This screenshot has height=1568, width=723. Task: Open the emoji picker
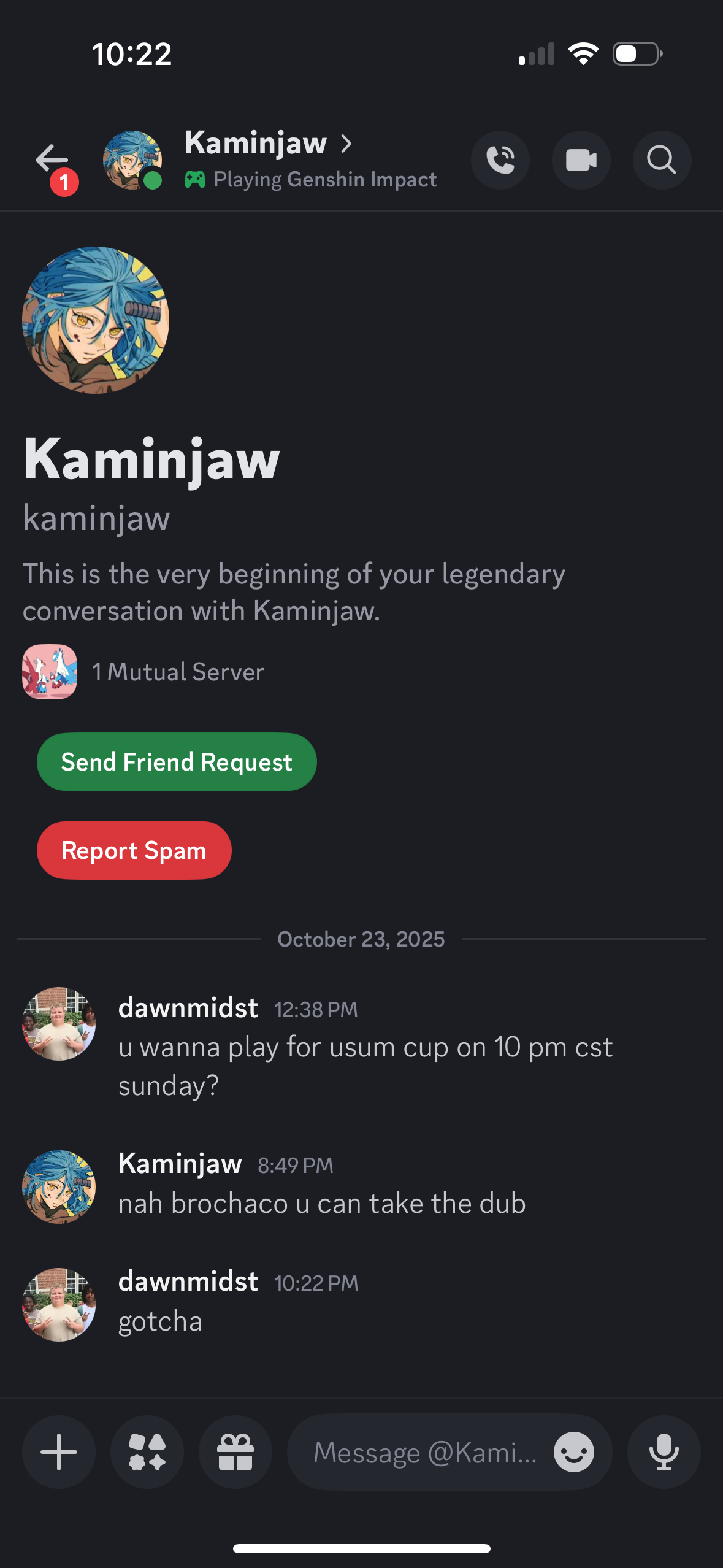tap(573, 1452)
